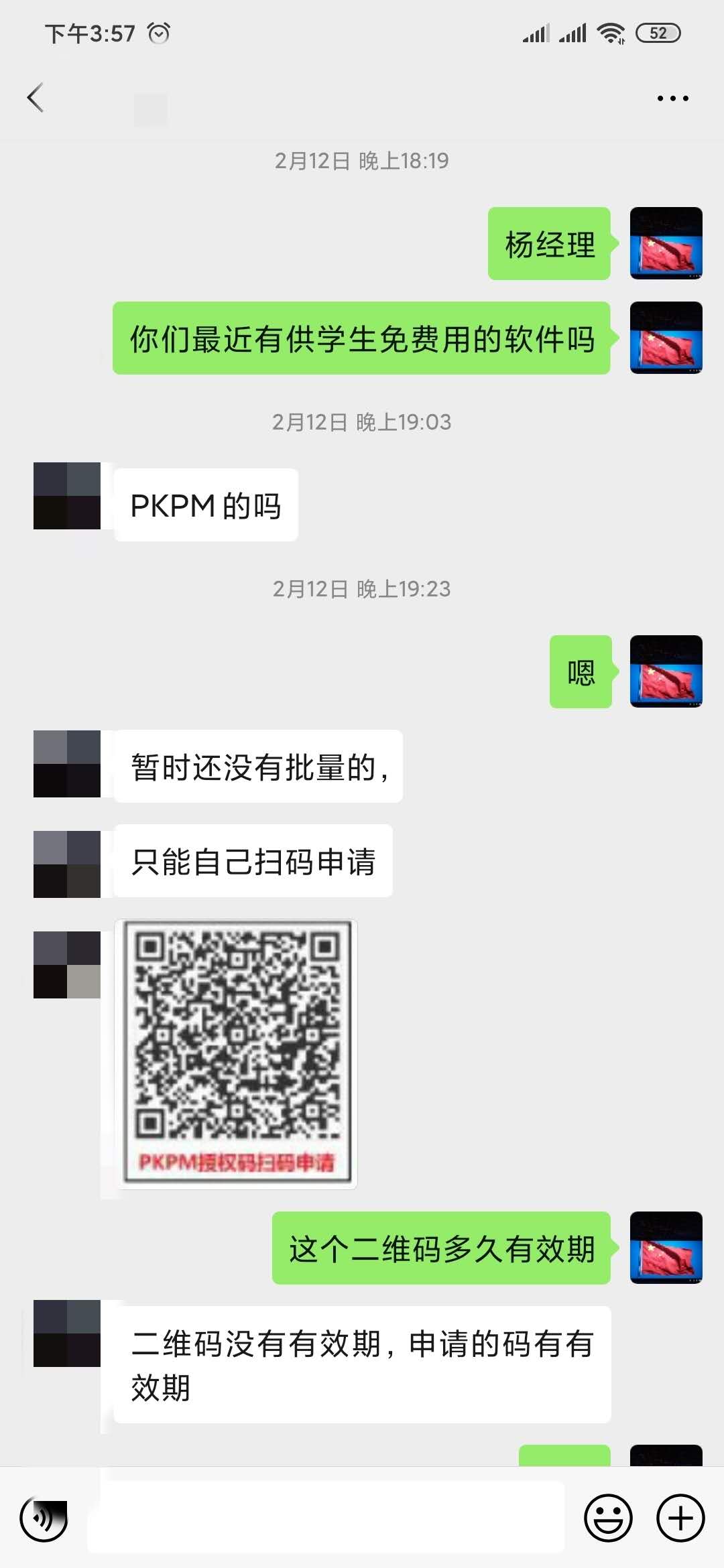This screenshot has width=724, height=1568.
Task: Open the PKPM QR code image message
Action: tap(236, 1053)
